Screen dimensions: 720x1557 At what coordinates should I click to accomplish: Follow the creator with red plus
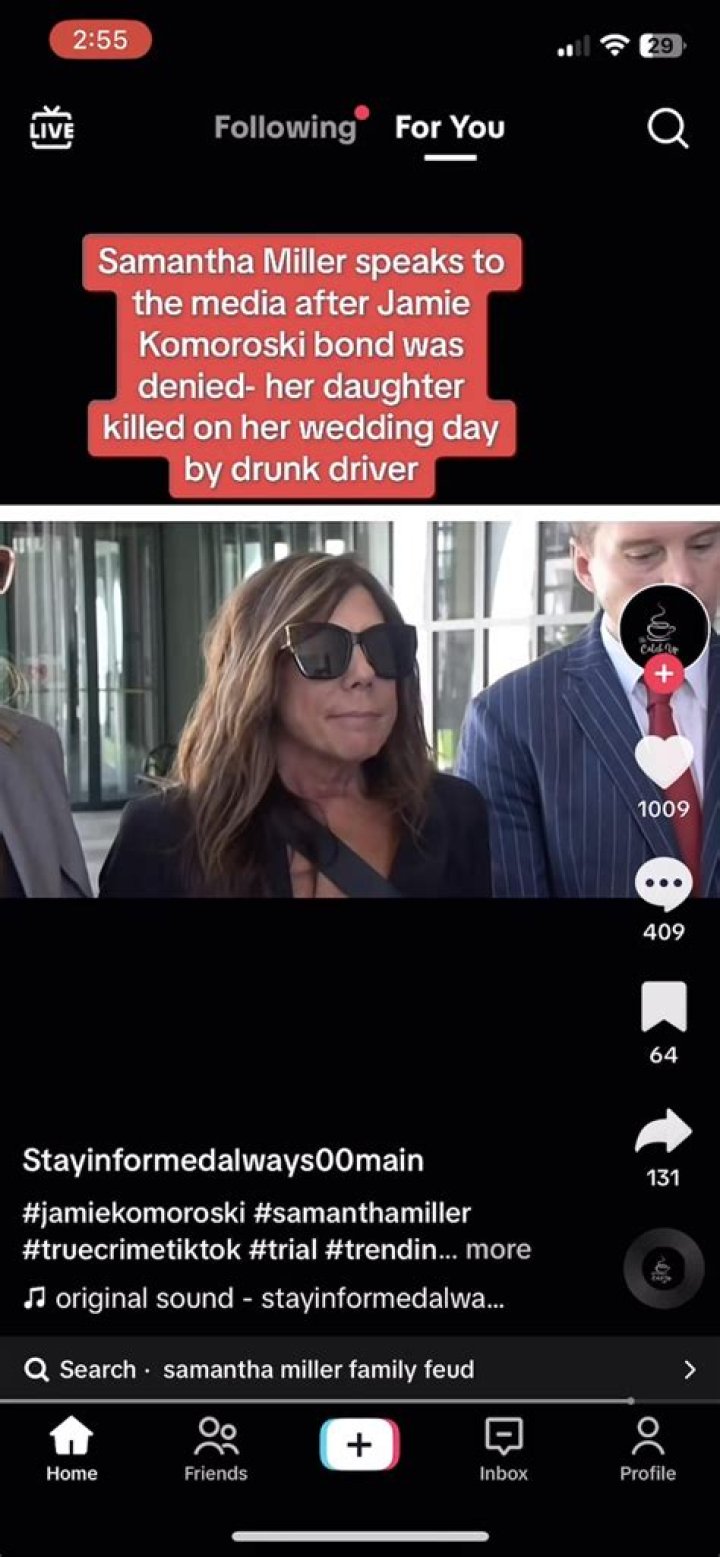[664, 674]
